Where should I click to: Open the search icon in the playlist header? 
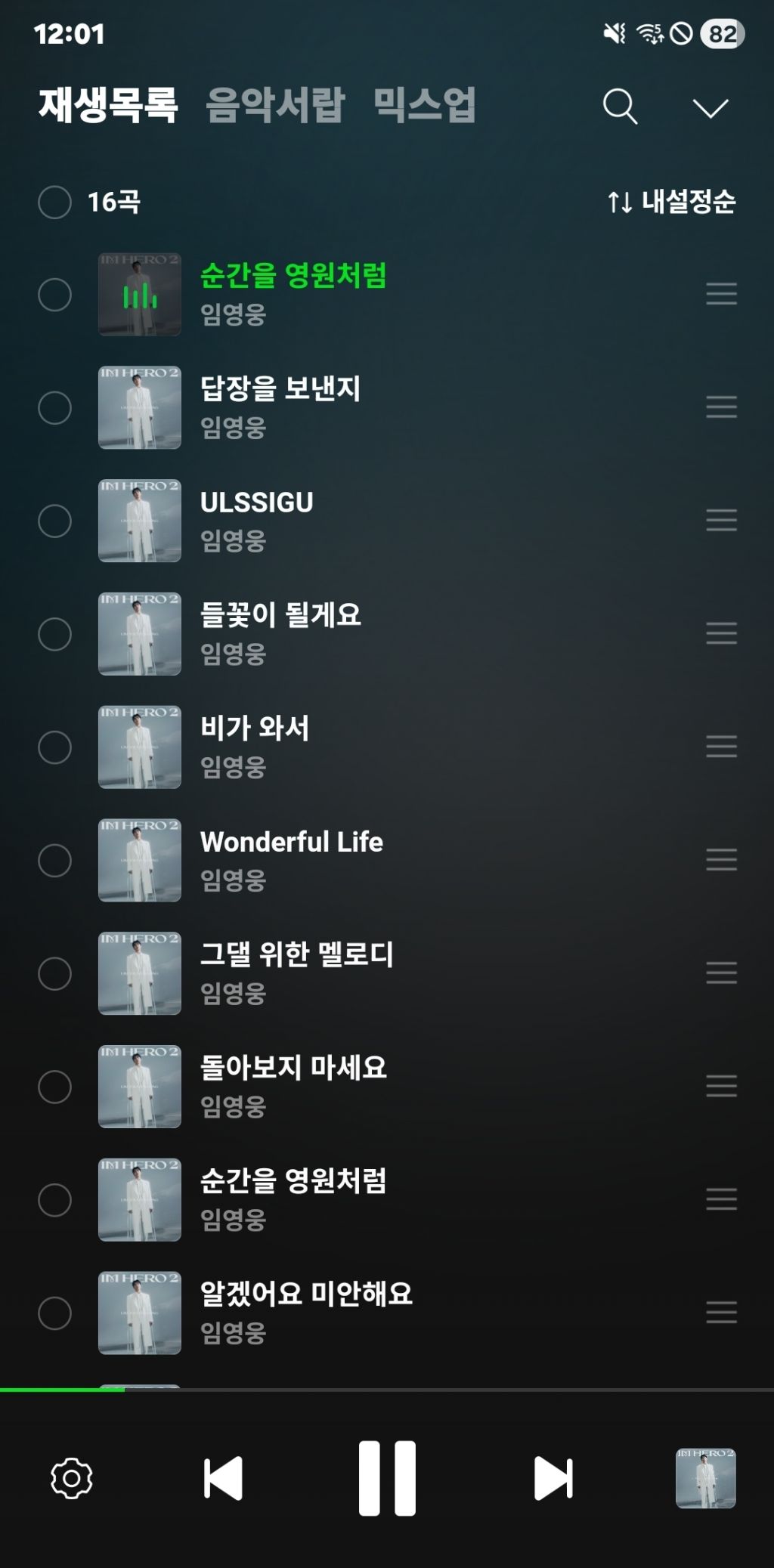pos(620,107)
